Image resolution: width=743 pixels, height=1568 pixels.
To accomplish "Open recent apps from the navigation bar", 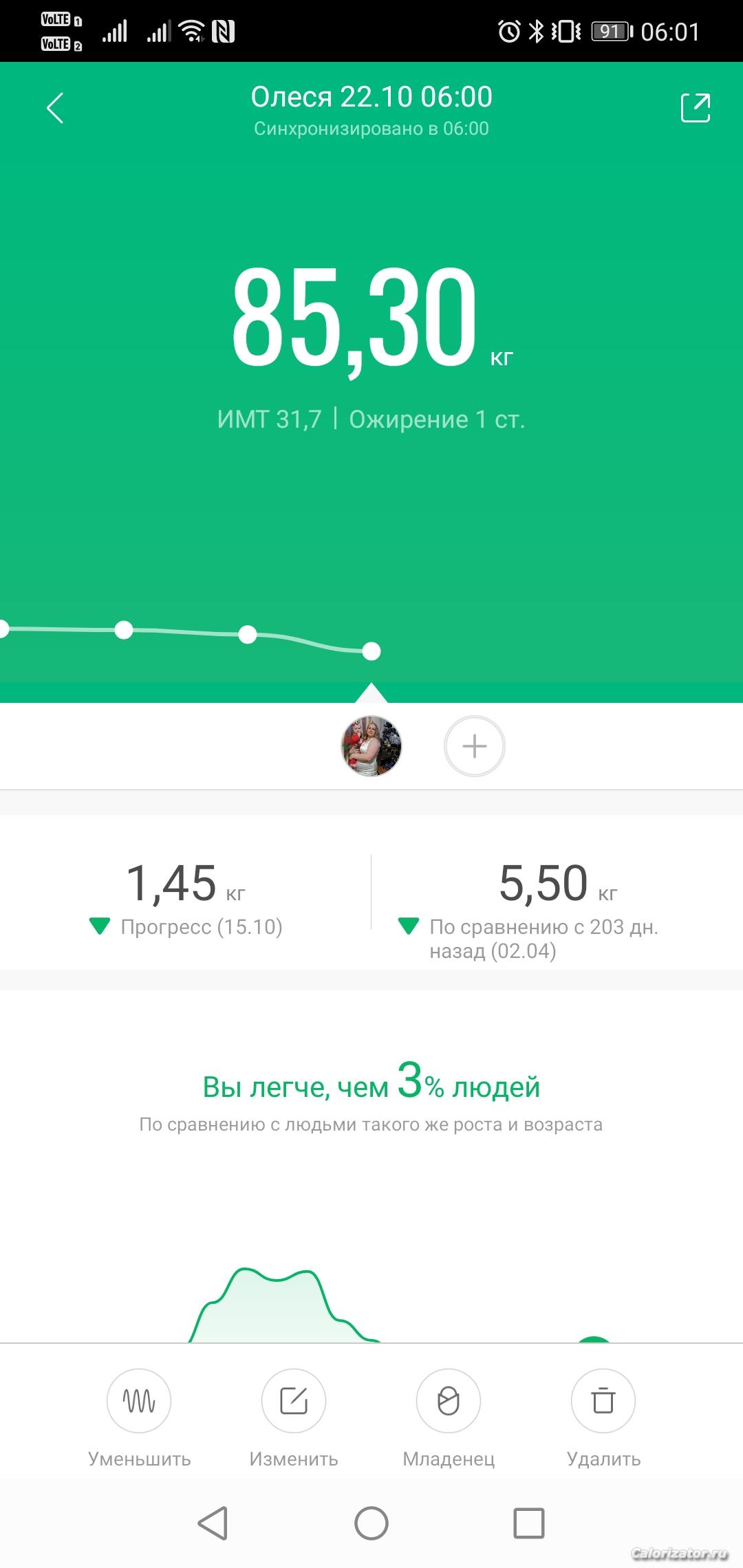I will 529,1523.
